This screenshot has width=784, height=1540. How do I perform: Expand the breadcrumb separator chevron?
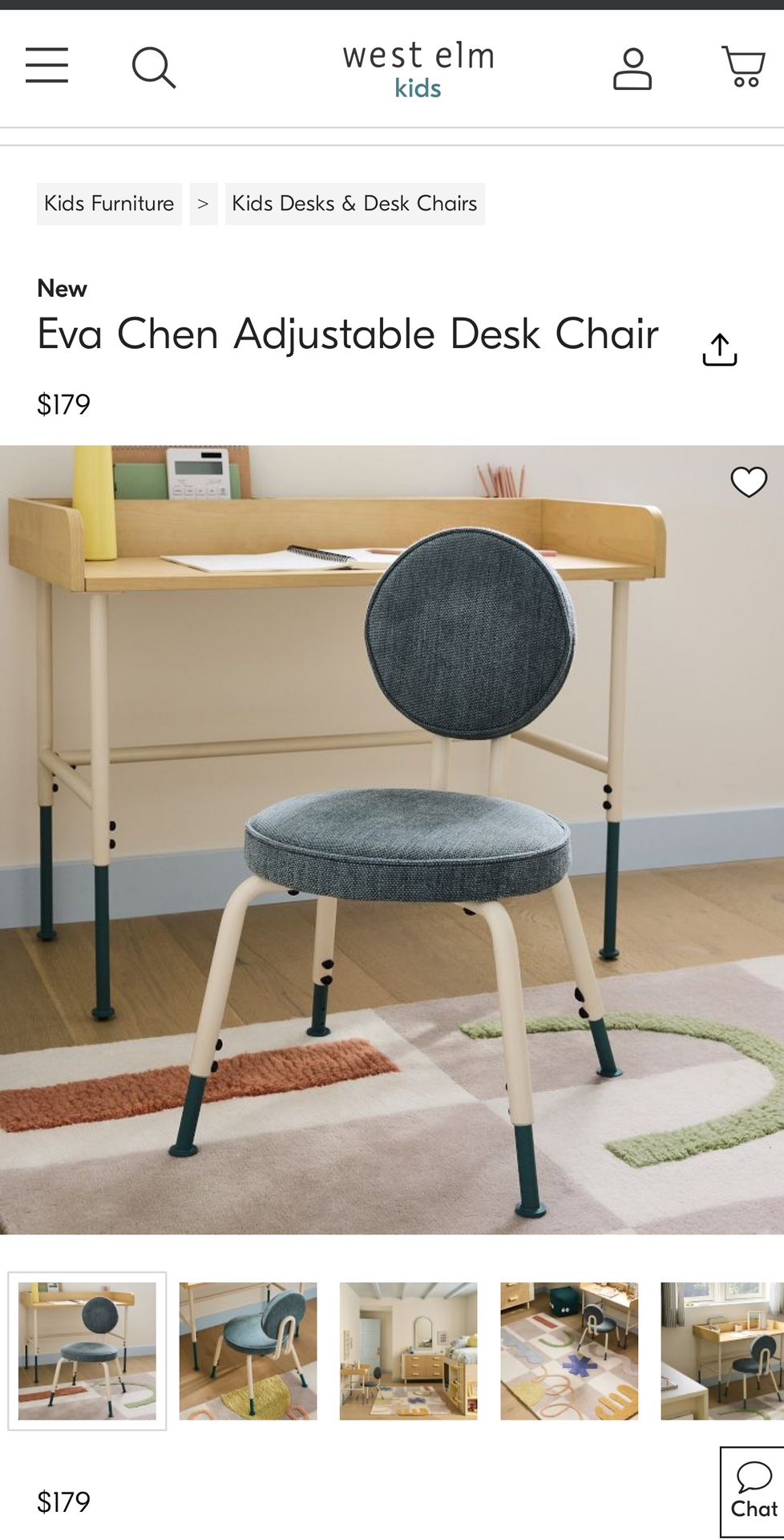point(204,203)
